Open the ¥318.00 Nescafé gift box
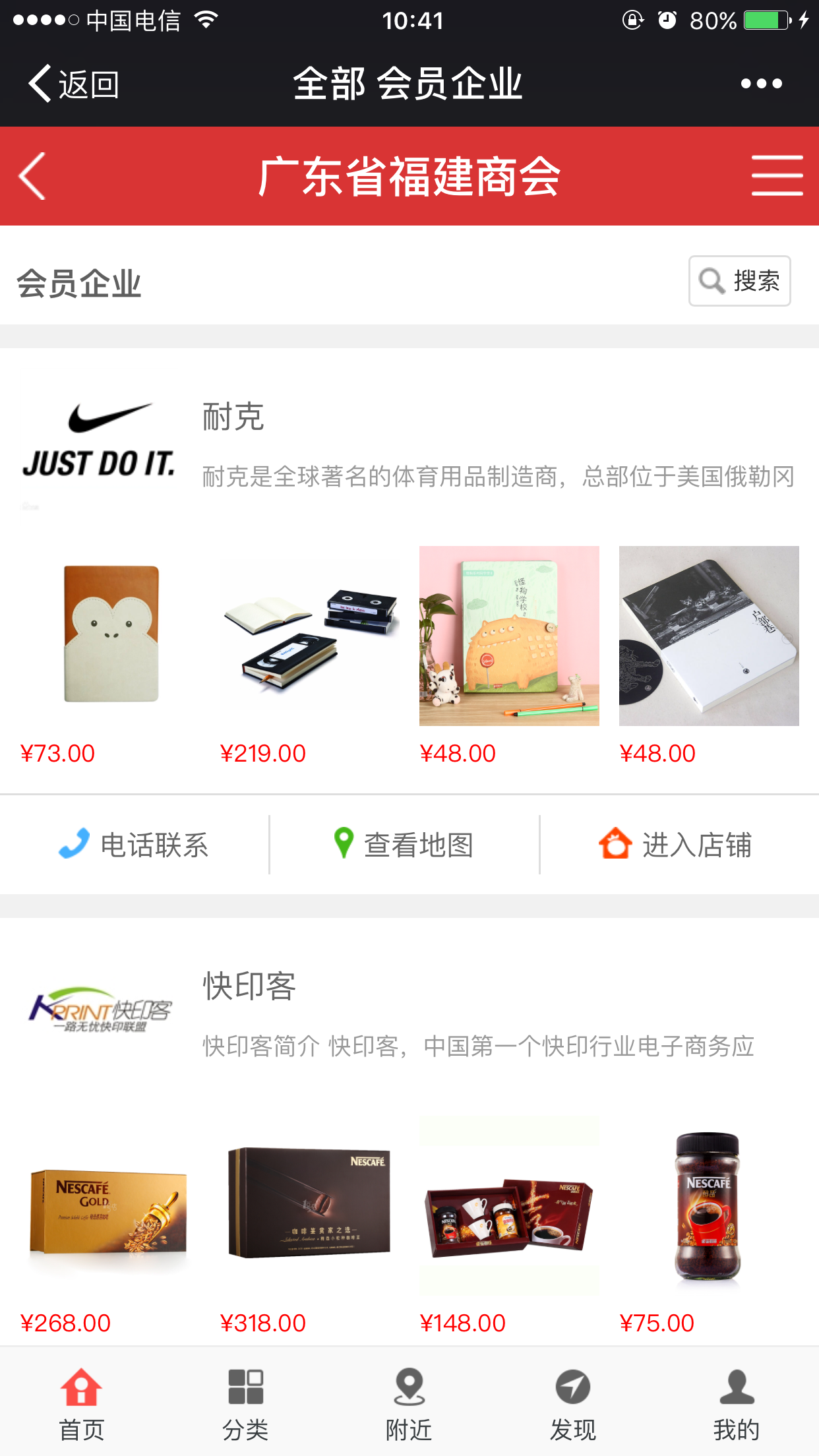 pyautogui.click(x=309, y=1204)
